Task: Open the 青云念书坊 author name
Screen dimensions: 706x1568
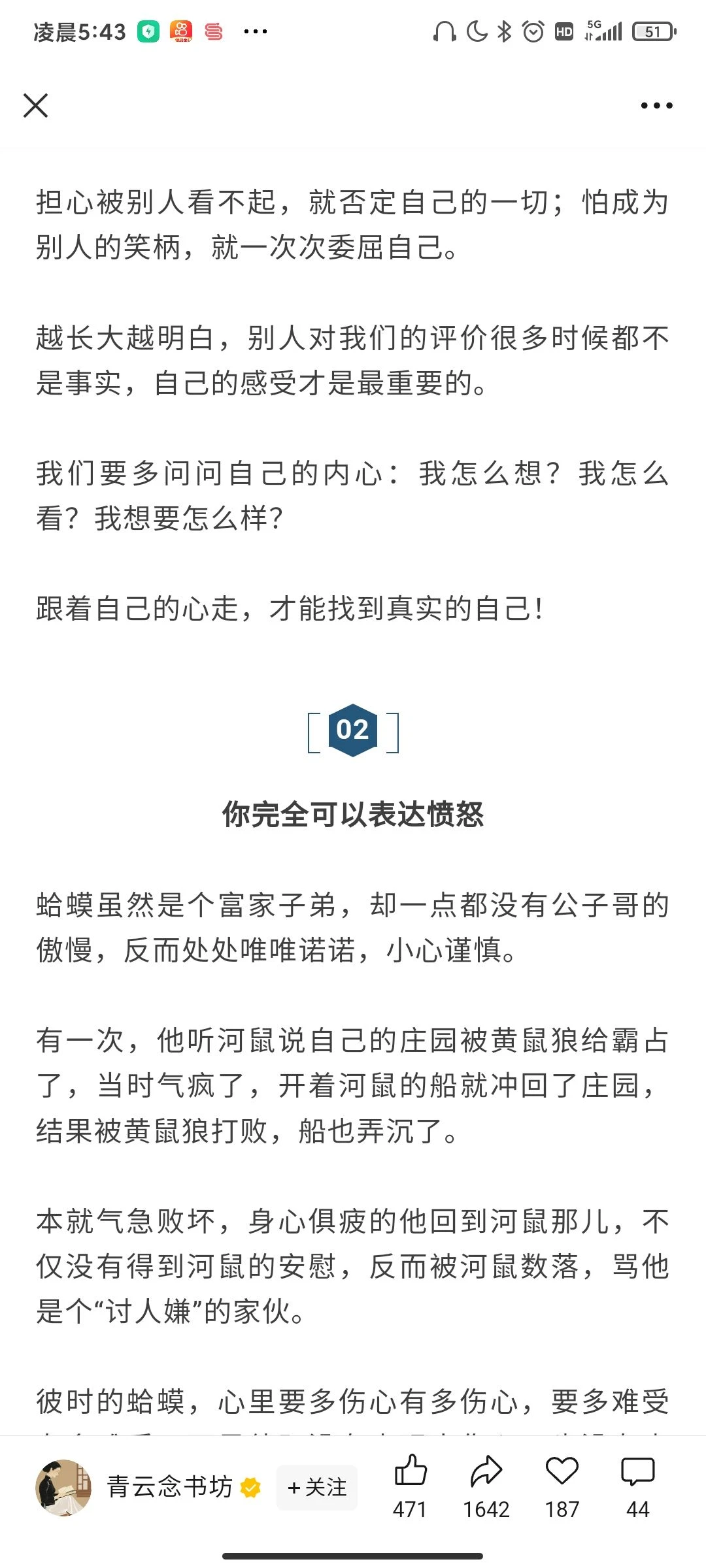Action: [x=170, y=1487]
